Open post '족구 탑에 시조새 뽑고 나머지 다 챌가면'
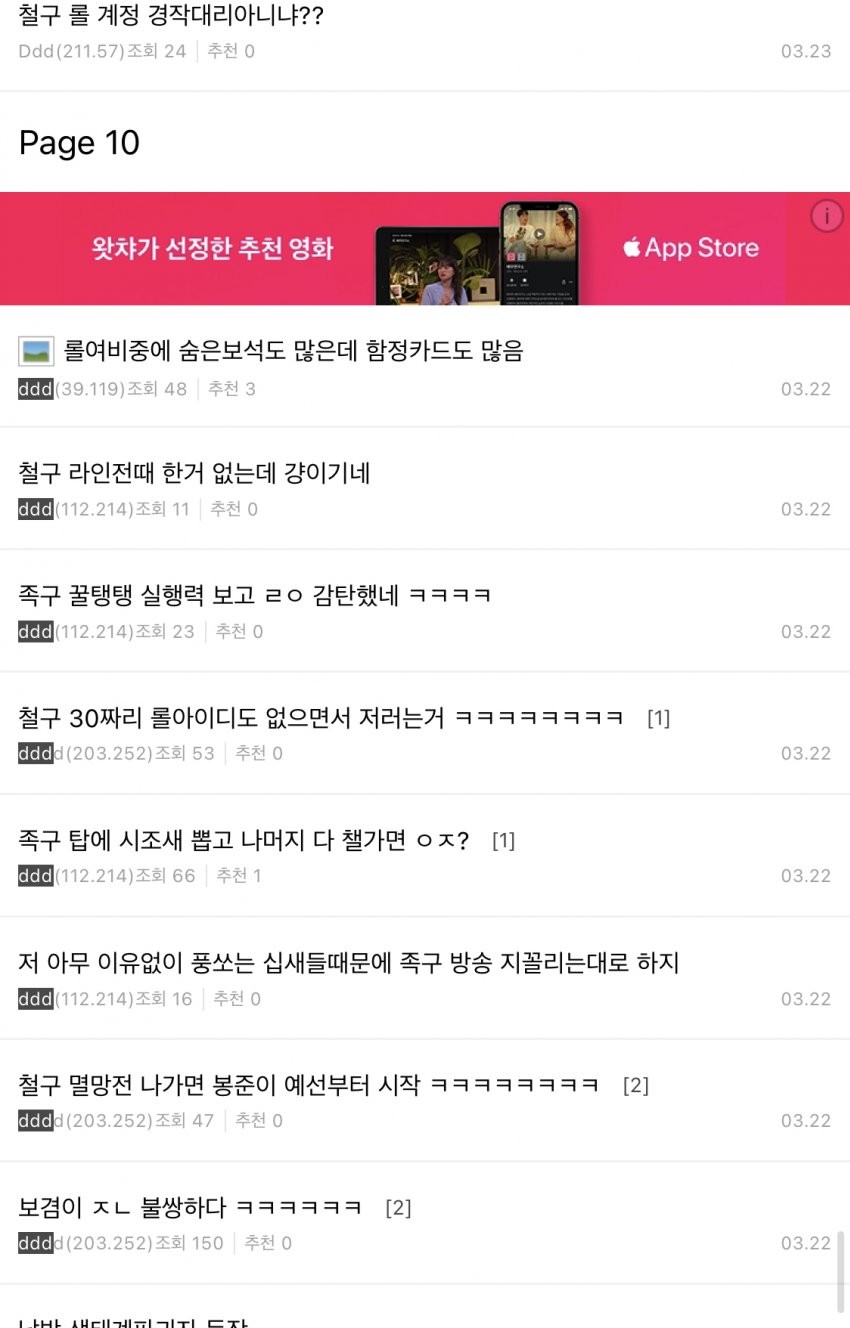This screenshot has height=1328, width=850. [243, 840]
